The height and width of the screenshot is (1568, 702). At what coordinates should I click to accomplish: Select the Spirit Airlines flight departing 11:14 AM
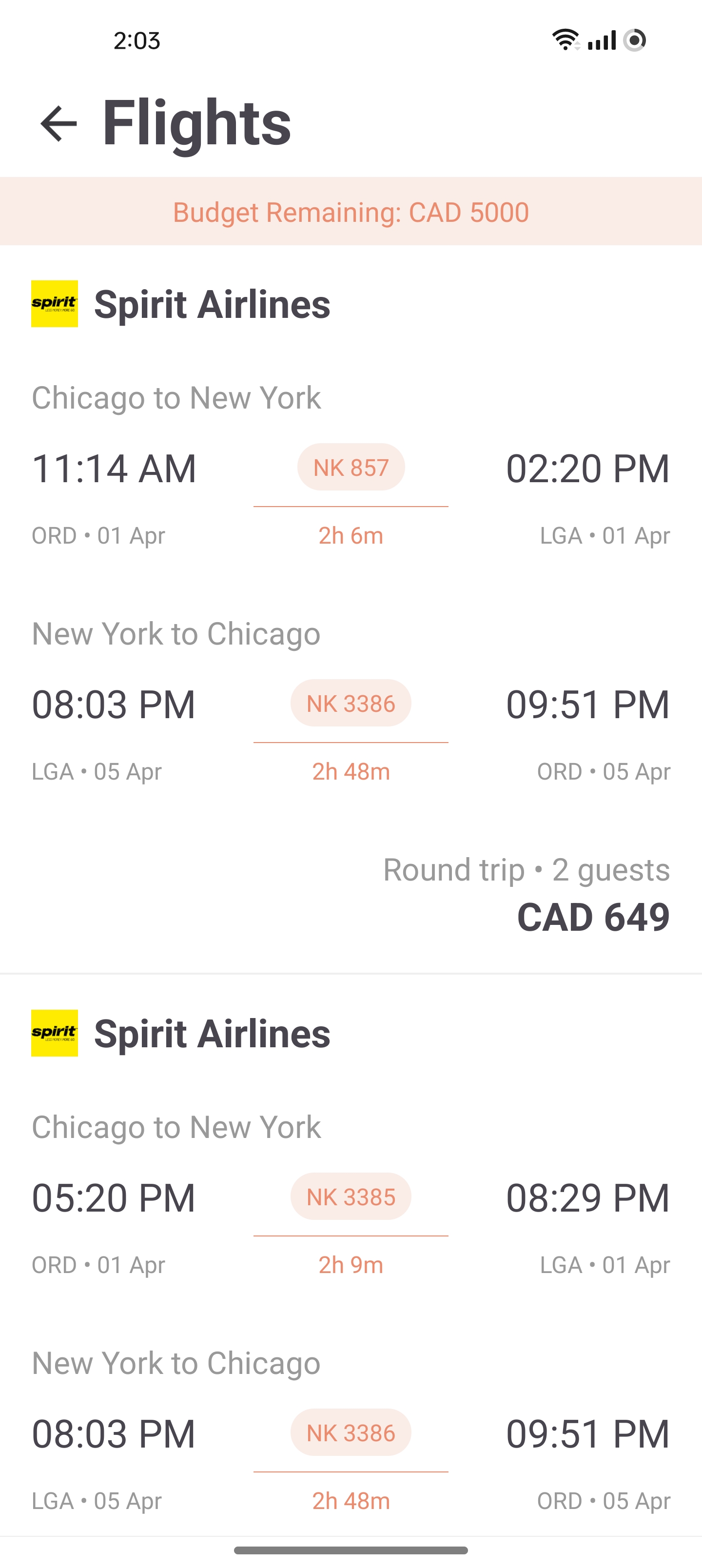(351, 608)
